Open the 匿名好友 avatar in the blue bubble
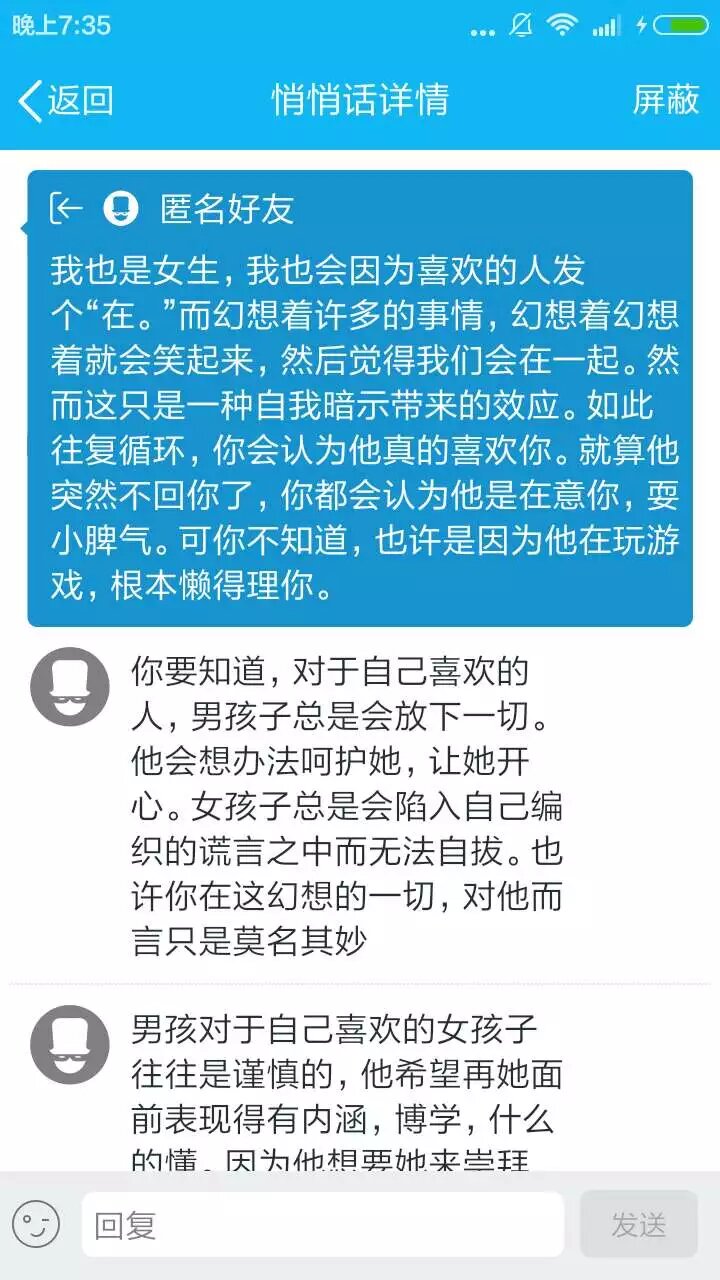Viewport: 720px width, 1280px height. (x=121, y=208)
